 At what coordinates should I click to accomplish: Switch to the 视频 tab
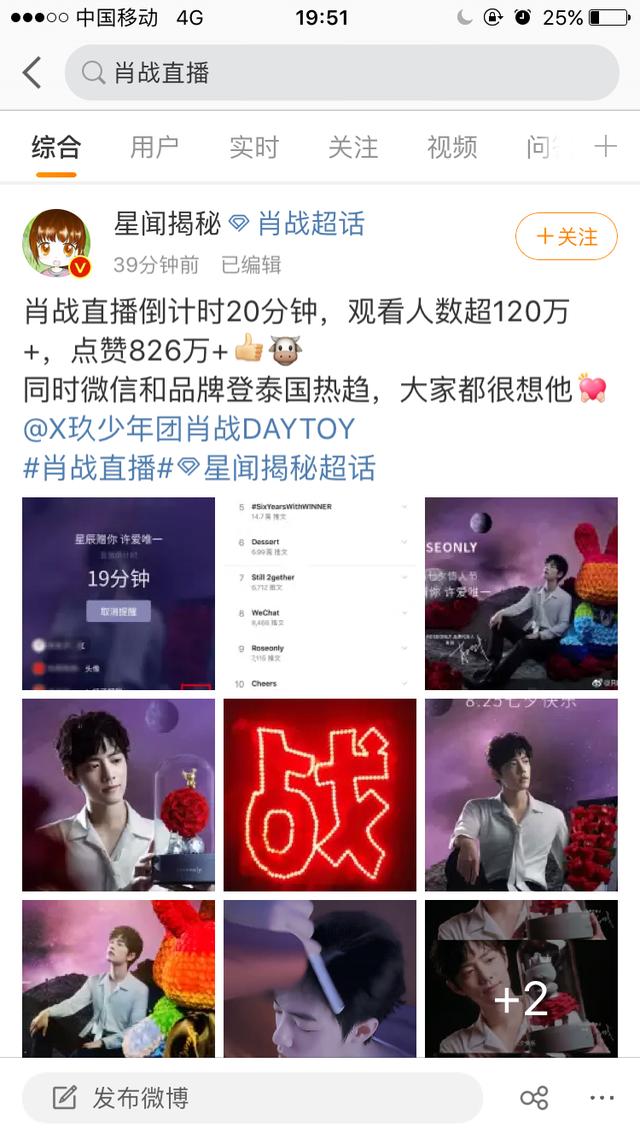pyautogui.click(x=451, y=147)
